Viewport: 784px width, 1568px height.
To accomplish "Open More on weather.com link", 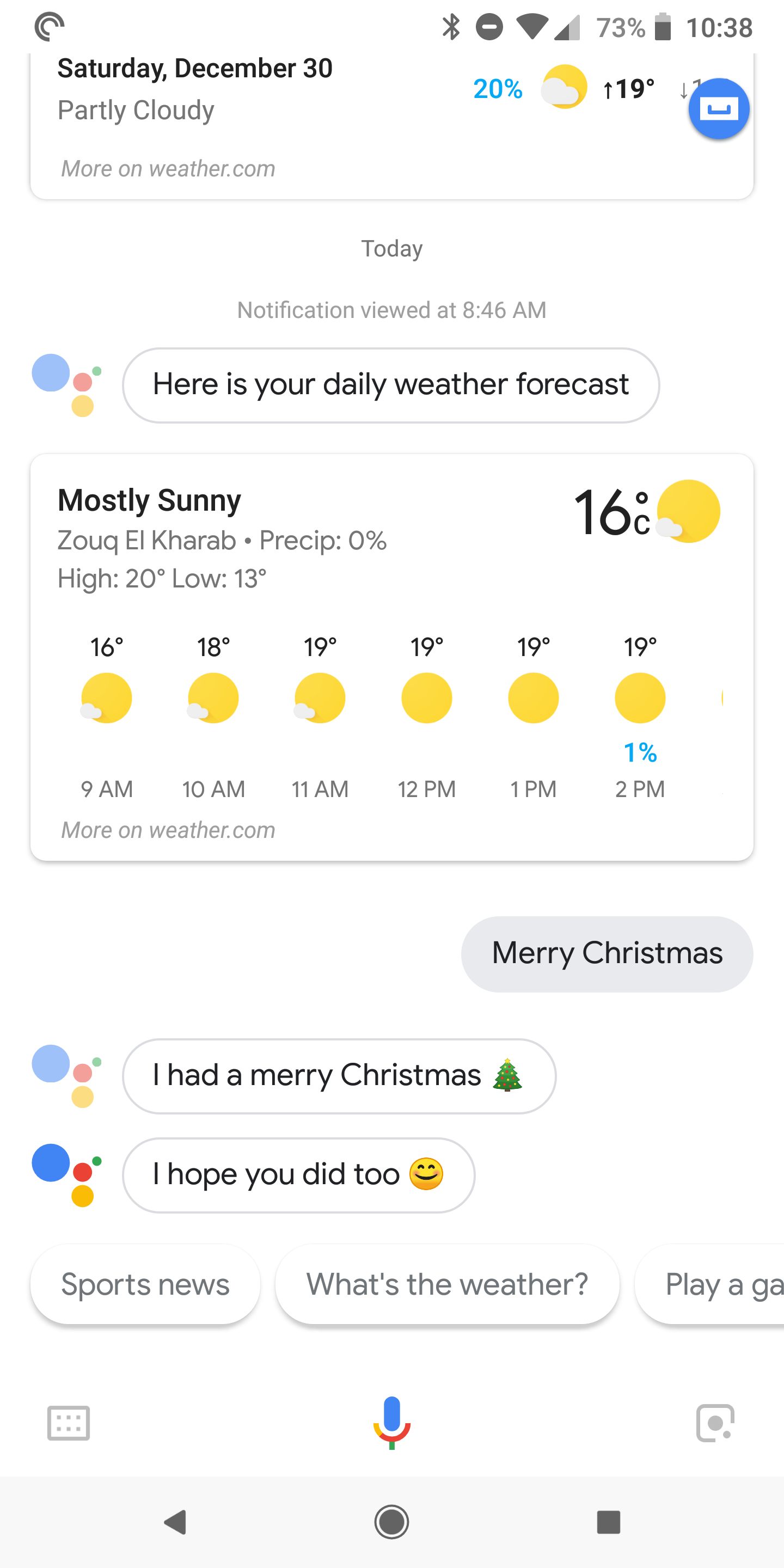I will point(167,829).
